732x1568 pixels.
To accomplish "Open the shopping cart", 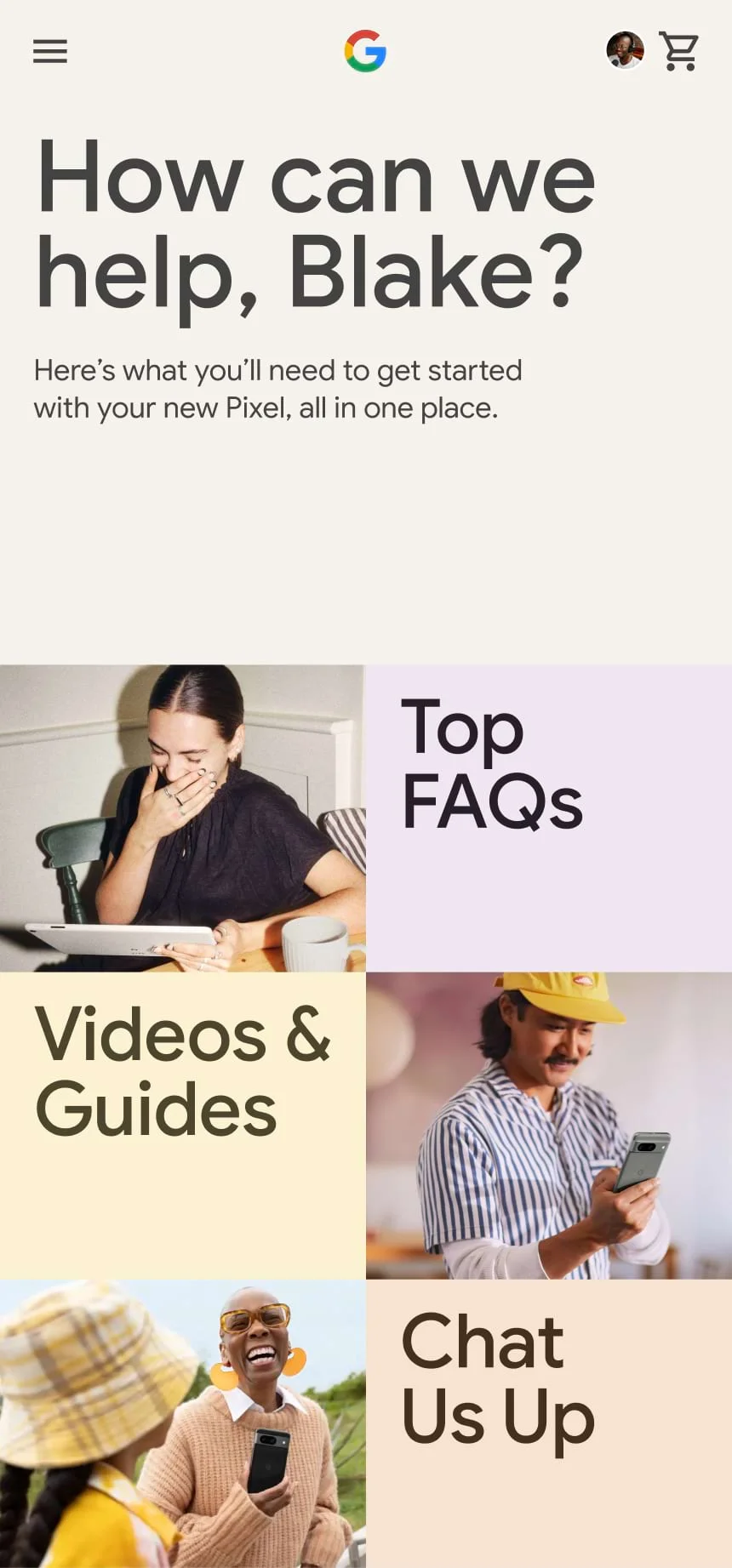I will click(679, 52).
